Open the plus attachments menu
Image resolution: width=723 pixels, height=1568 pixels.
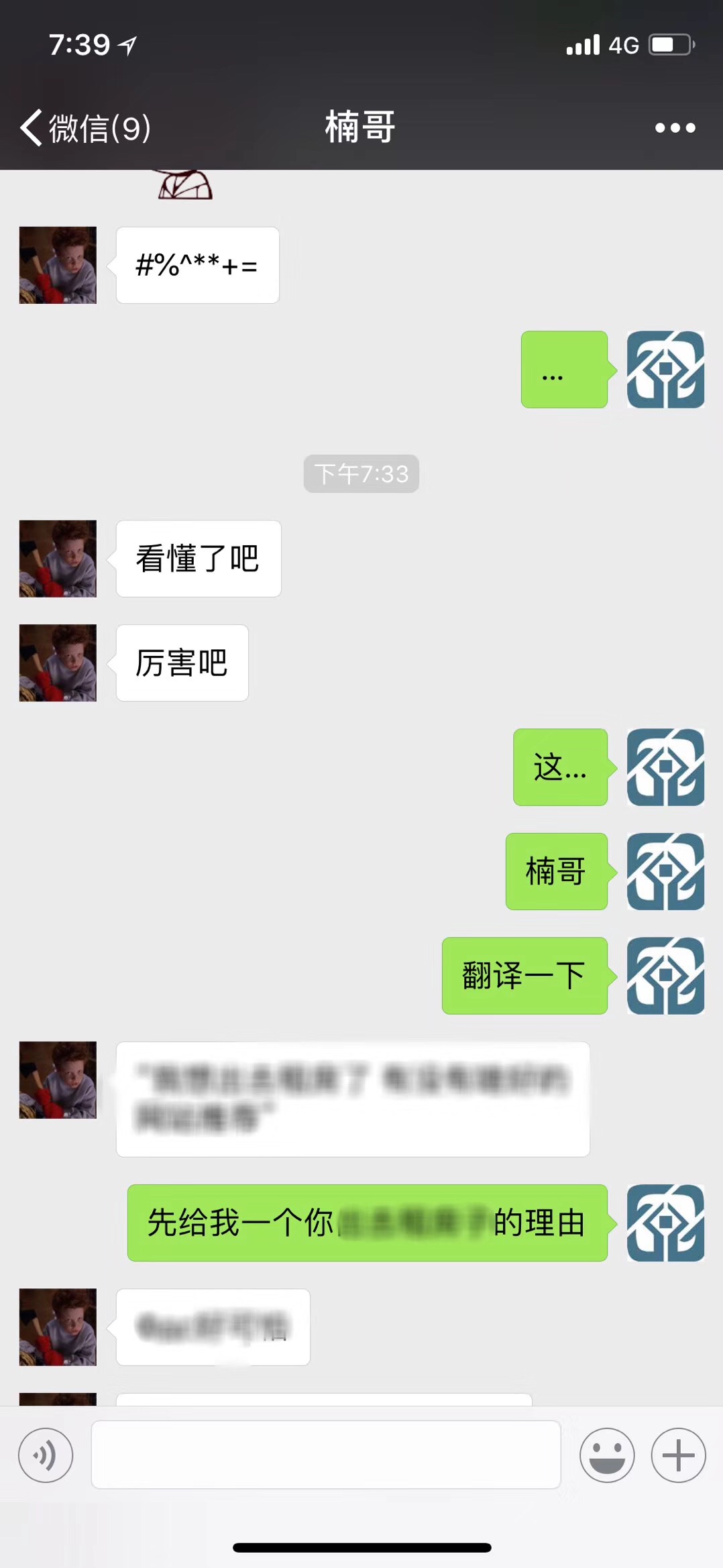[x=678, y=1455]
